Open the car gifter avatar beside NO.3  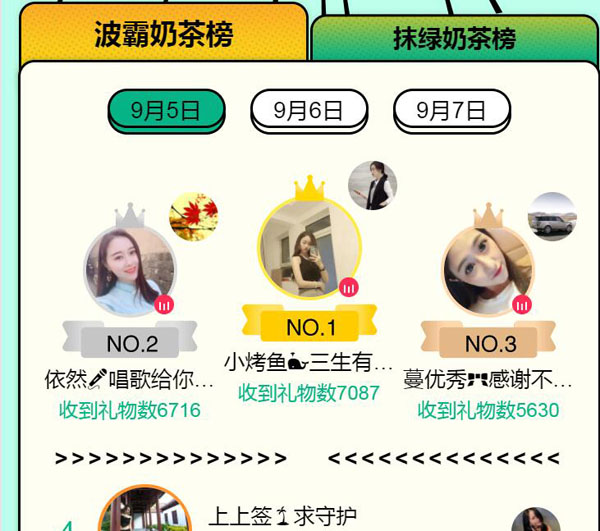click(x=552, y=216)
